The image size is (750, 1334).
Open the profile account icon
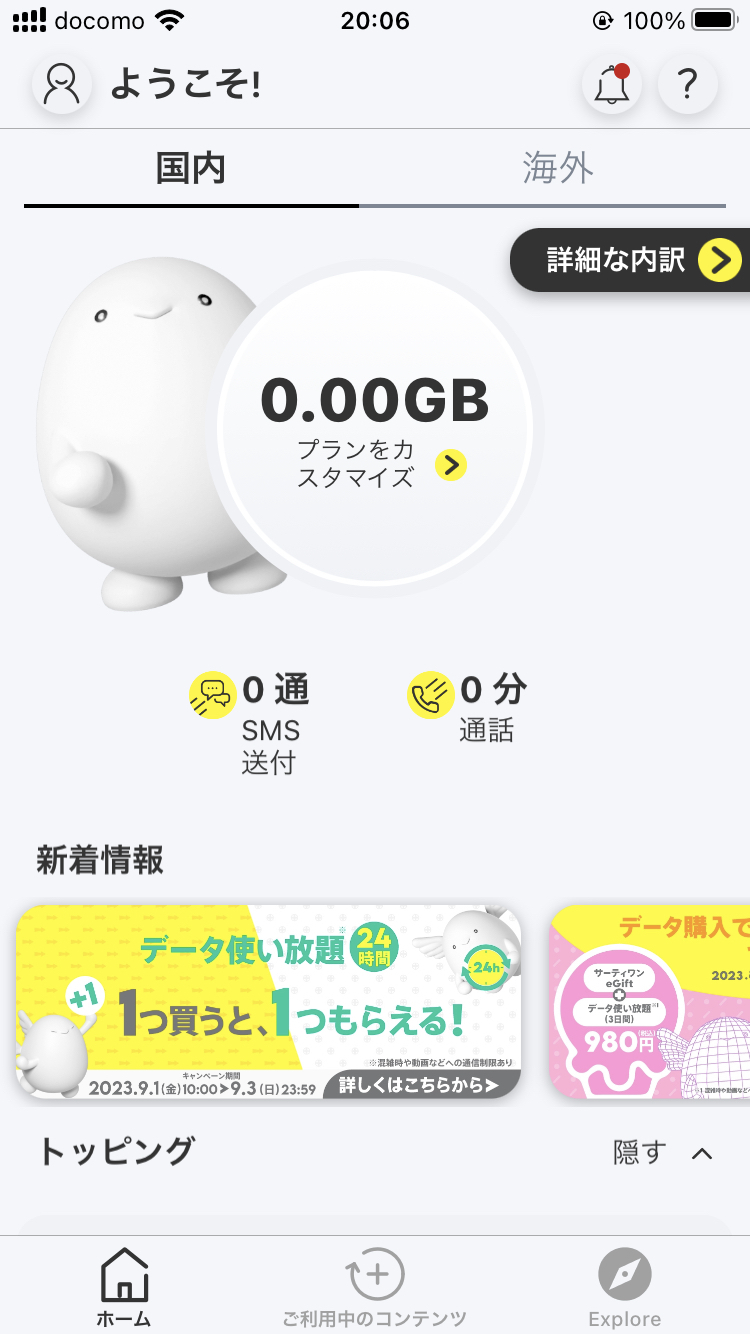(x=62, y=85)
